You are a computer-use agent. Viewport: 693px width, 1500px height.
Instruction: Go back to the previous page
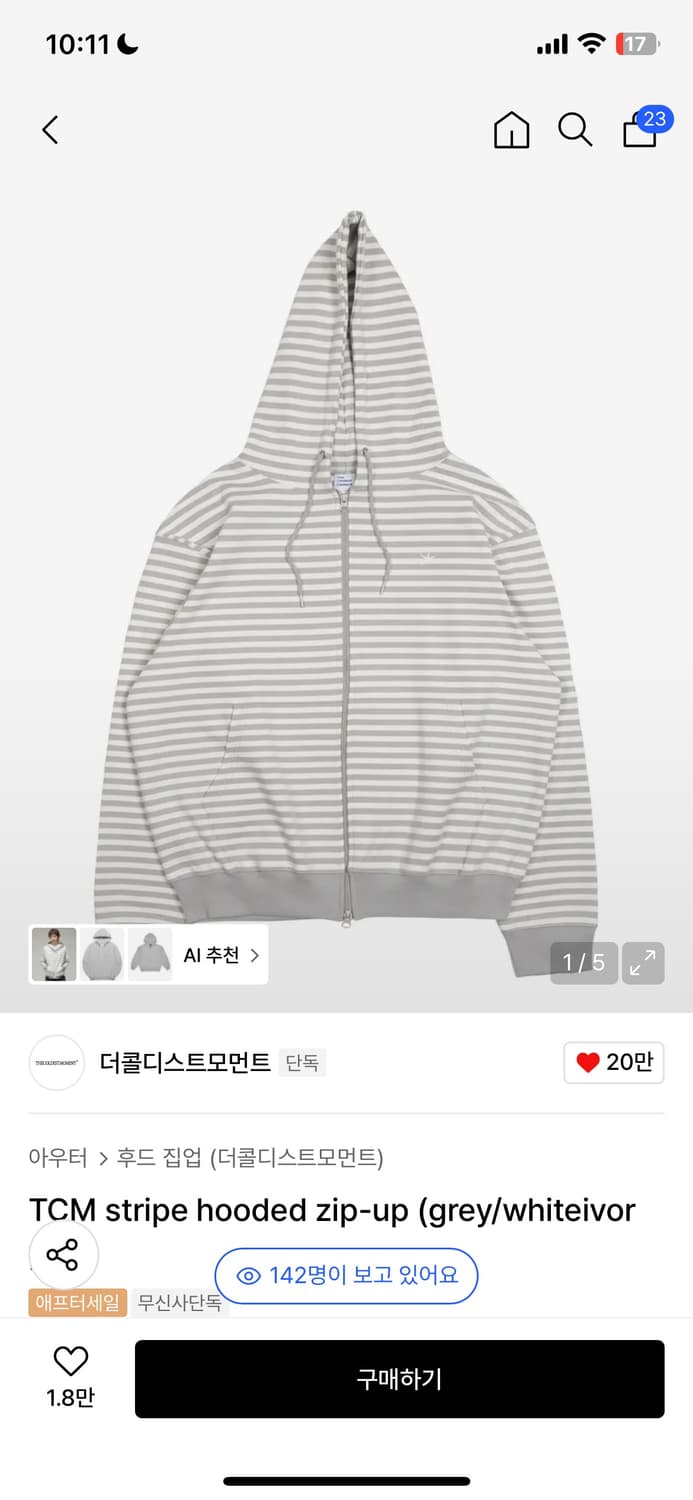tap(50, 130)
